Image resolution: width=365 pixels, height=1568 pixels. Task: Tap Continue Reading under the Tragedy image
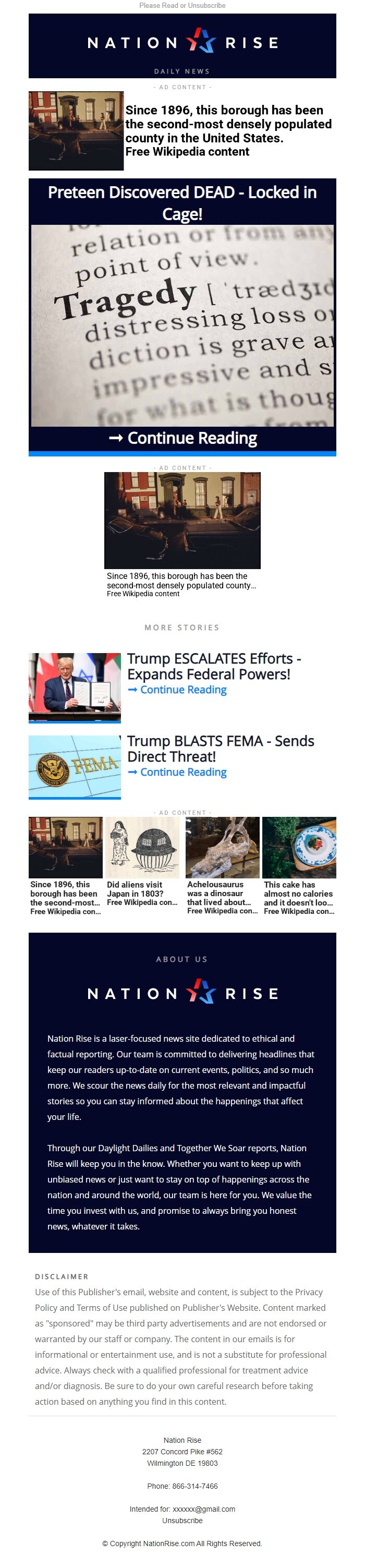(182, 438)
